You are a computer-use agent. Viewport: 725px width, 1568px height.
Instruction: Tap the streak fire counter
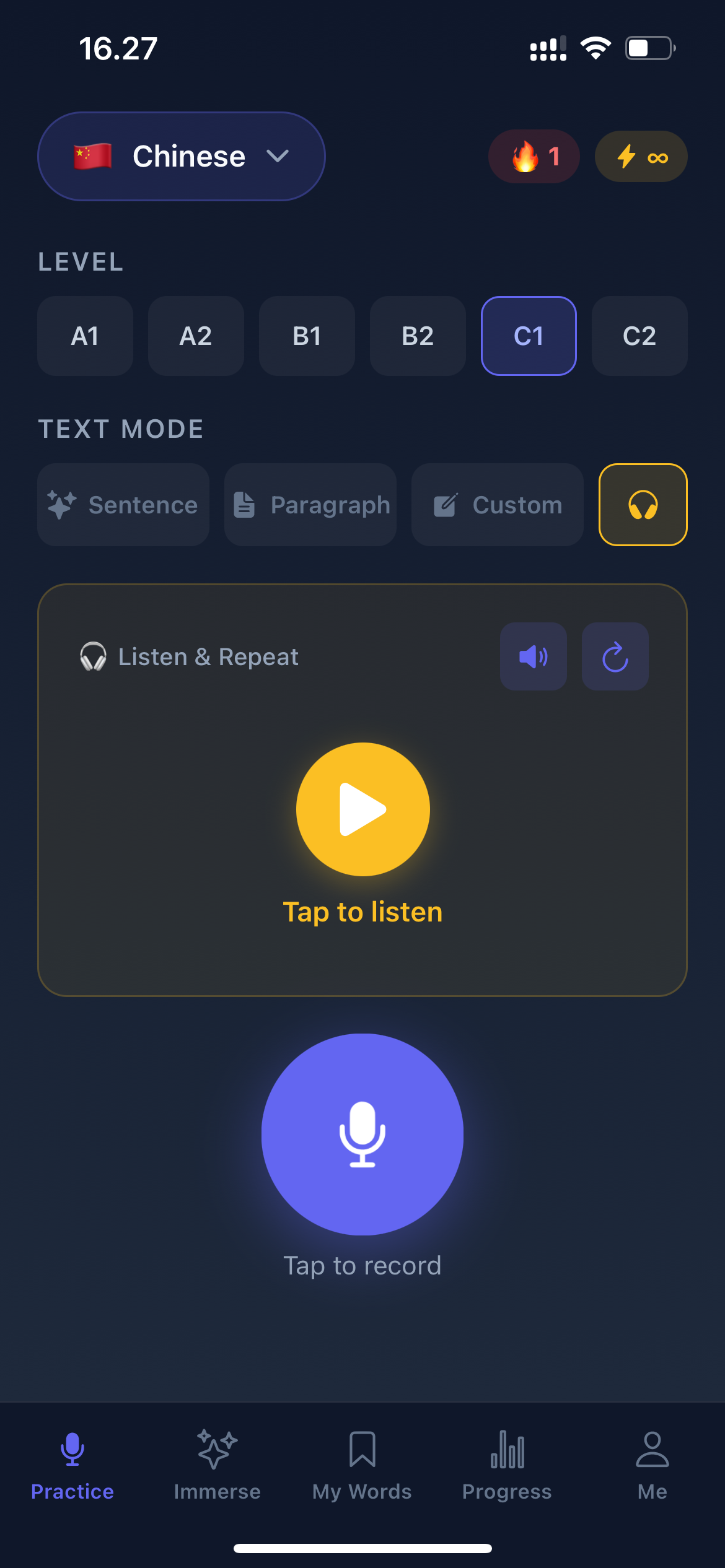[x=534, y=156]
